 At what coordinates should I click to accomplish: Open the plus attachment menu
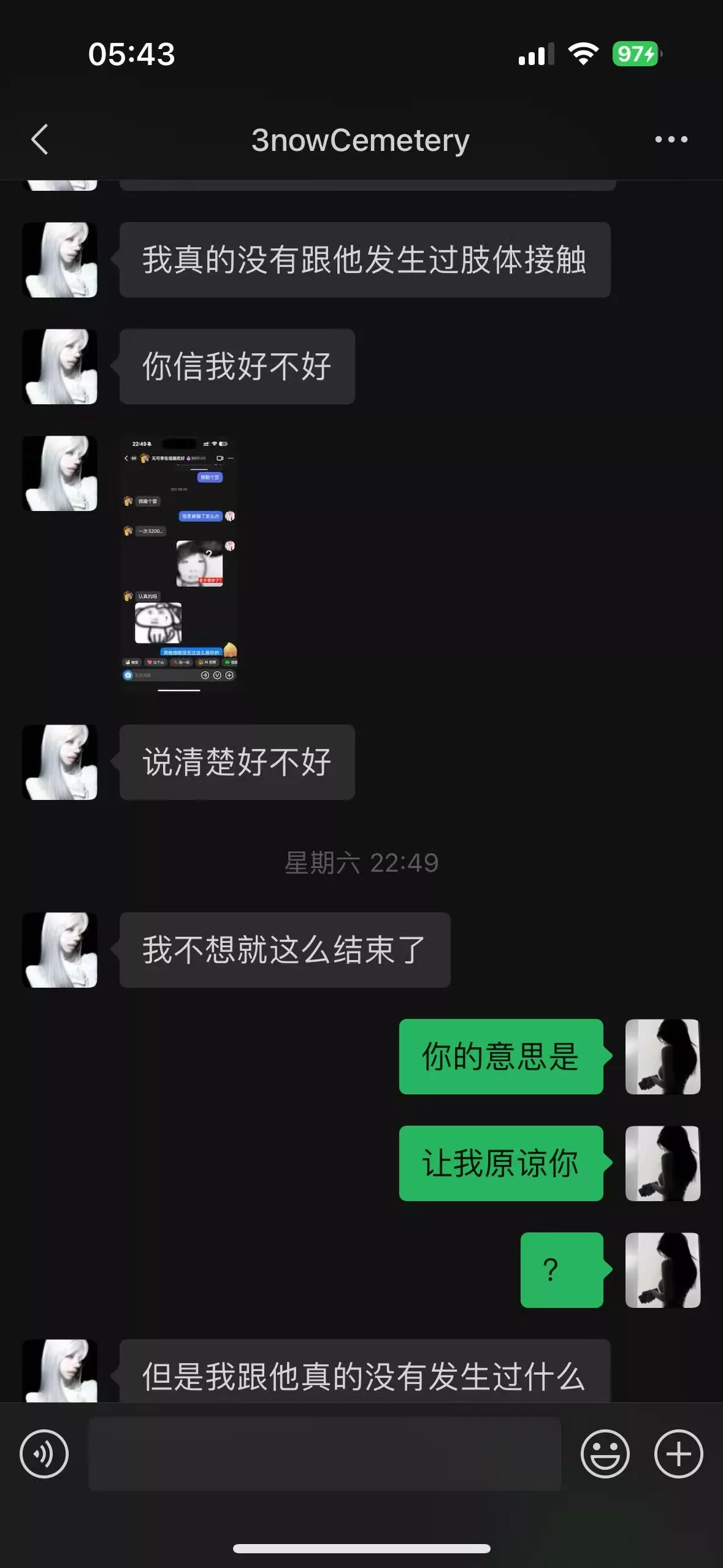click(678, 1454)
